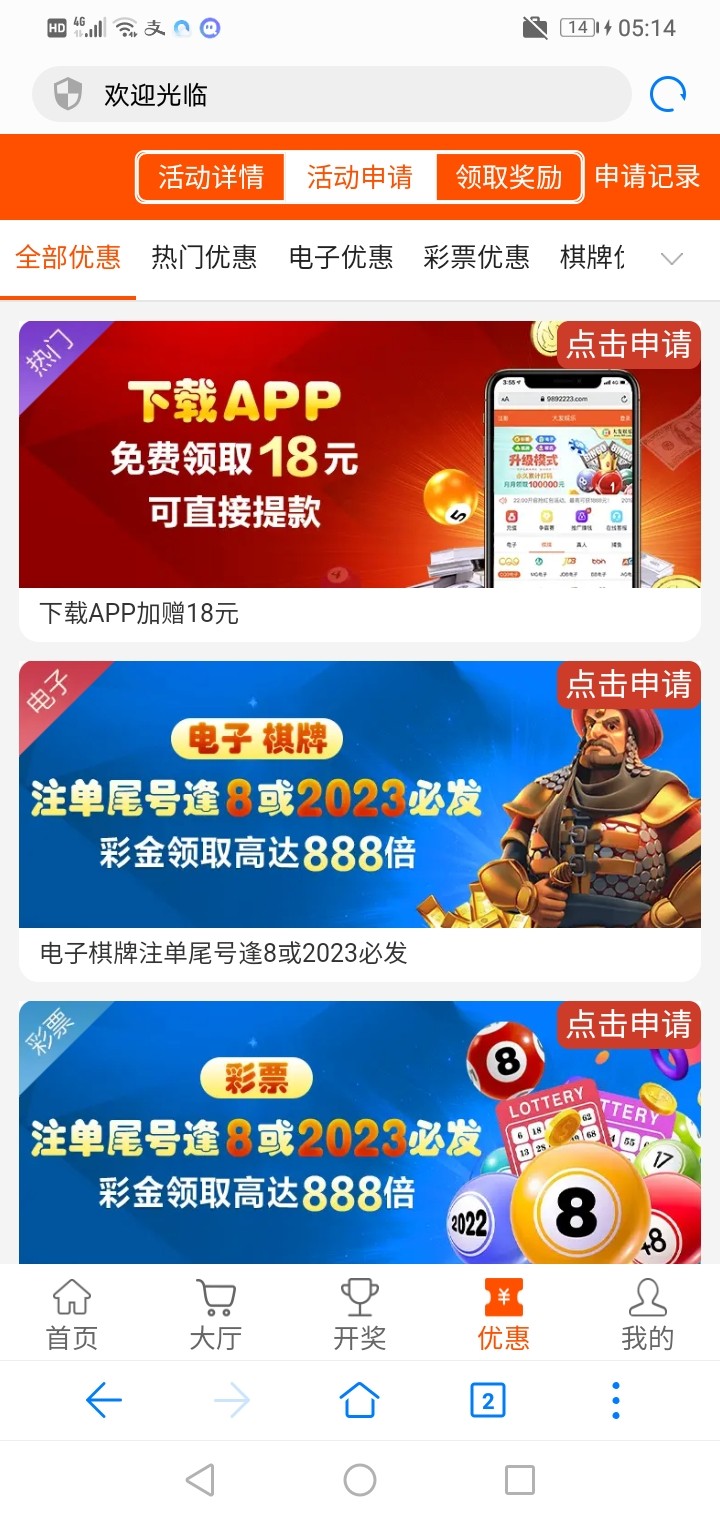Screen dimensions: 720x1520
Task: Tap 点击申请 on the 彩票 banner
Action: pyautogui.click(x=628, y=1025)
